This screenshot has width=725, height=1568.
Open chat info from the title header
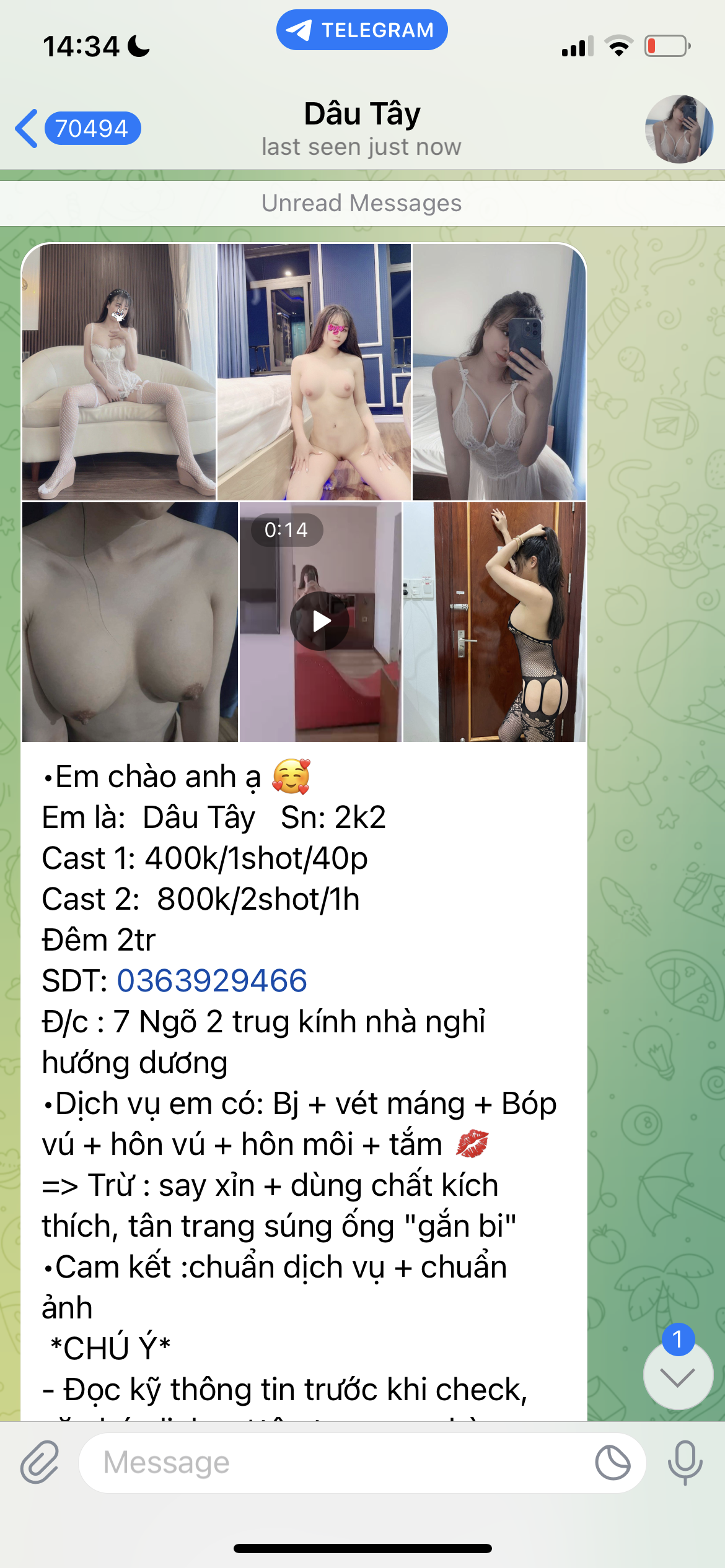[362, 128]
